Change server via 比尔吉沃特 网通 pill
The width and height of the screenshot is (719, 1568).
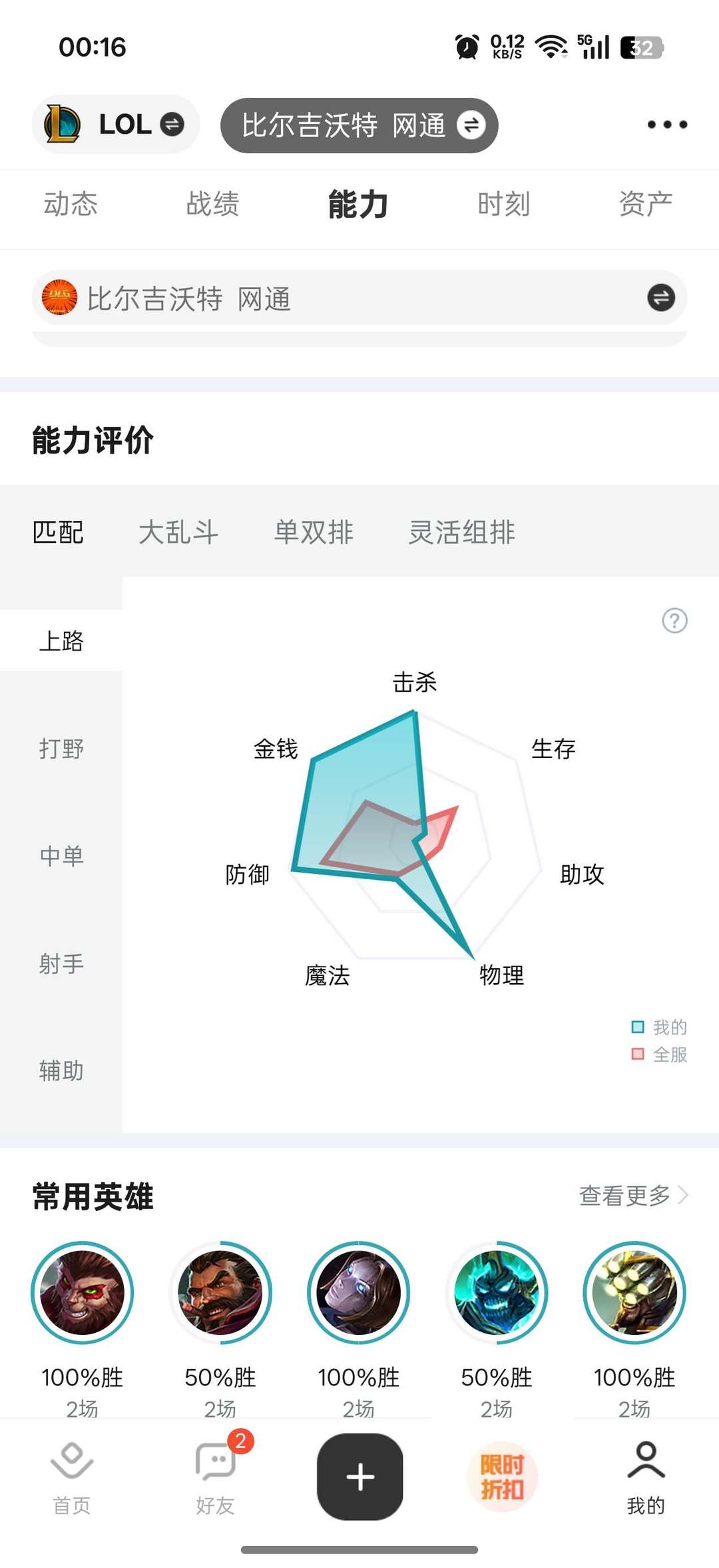(359, 125)
